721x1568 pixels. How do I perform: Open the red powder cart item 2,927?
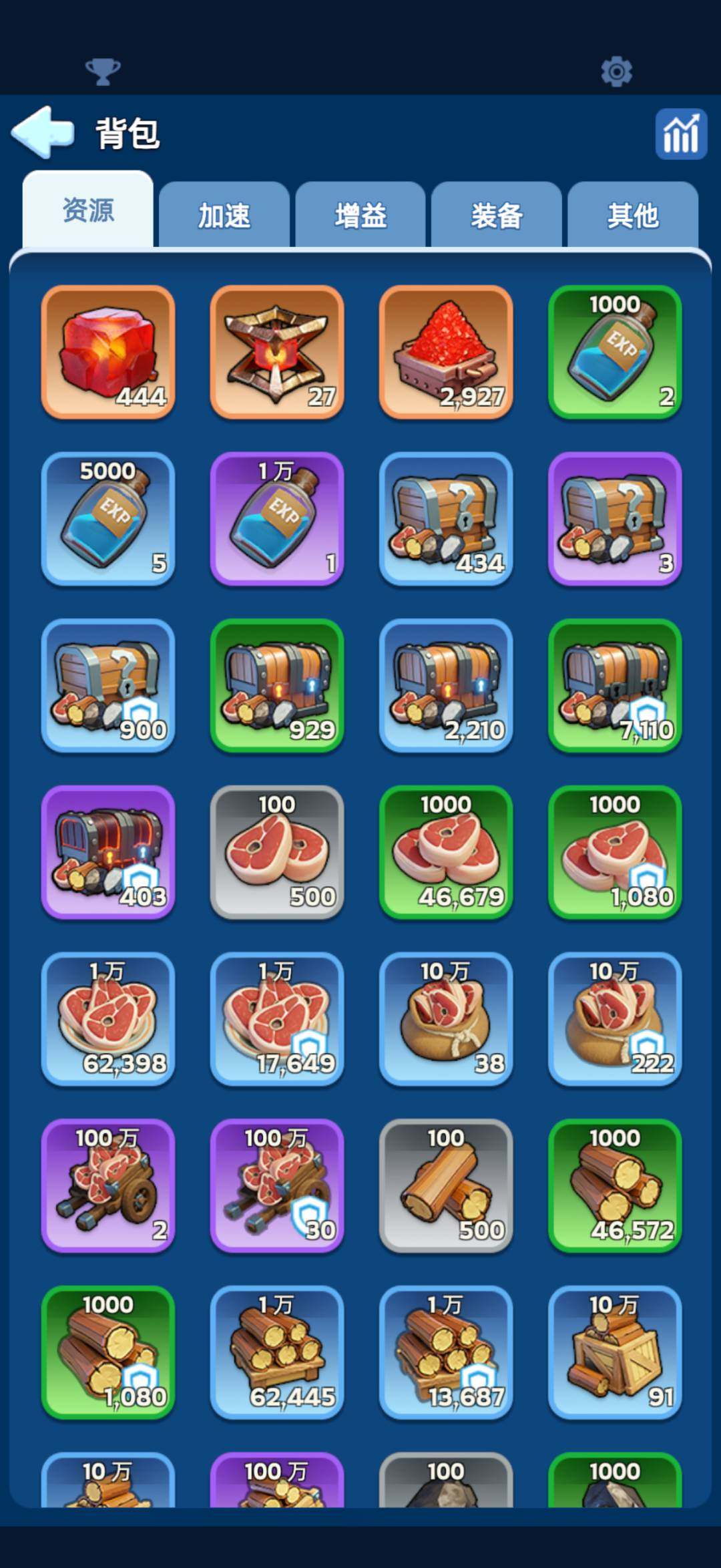tap(446, 352)
